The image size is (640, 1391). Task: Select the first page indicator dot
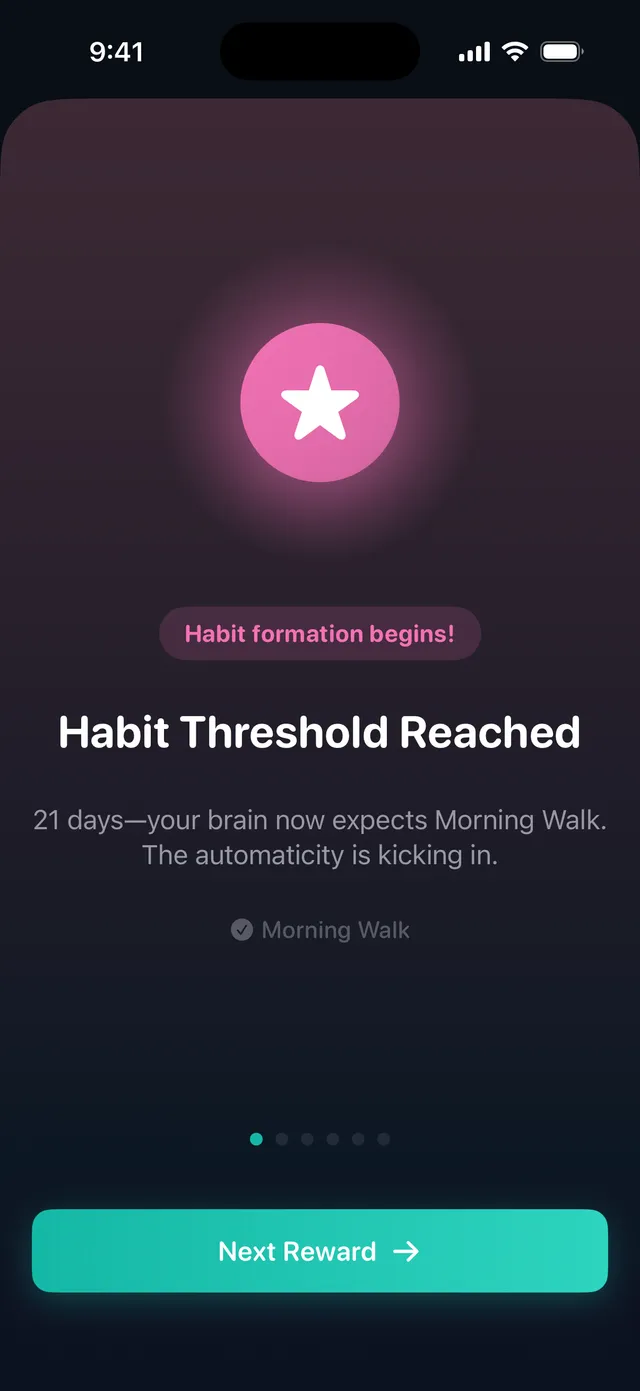256,1139
